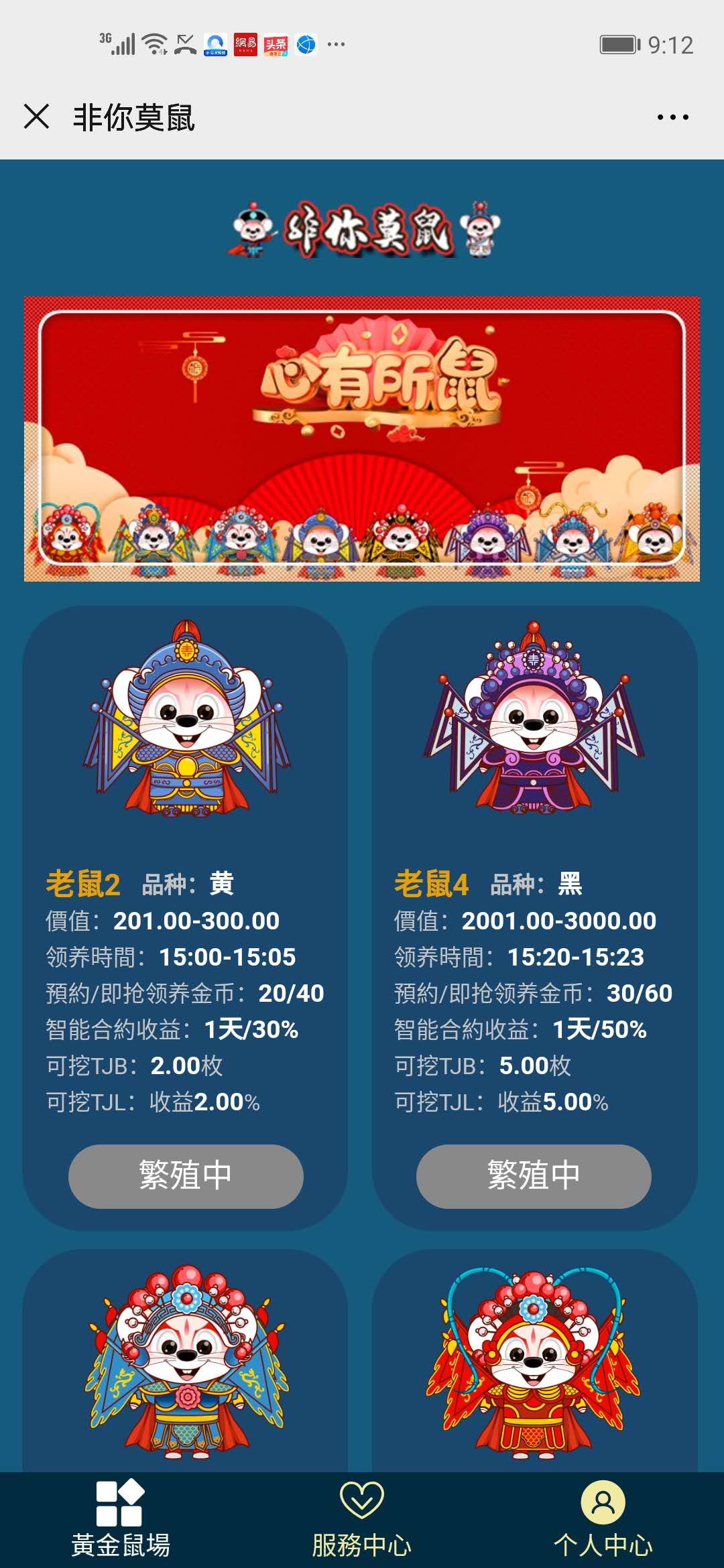Open the 心有所鼠 banner

point(362,439)
